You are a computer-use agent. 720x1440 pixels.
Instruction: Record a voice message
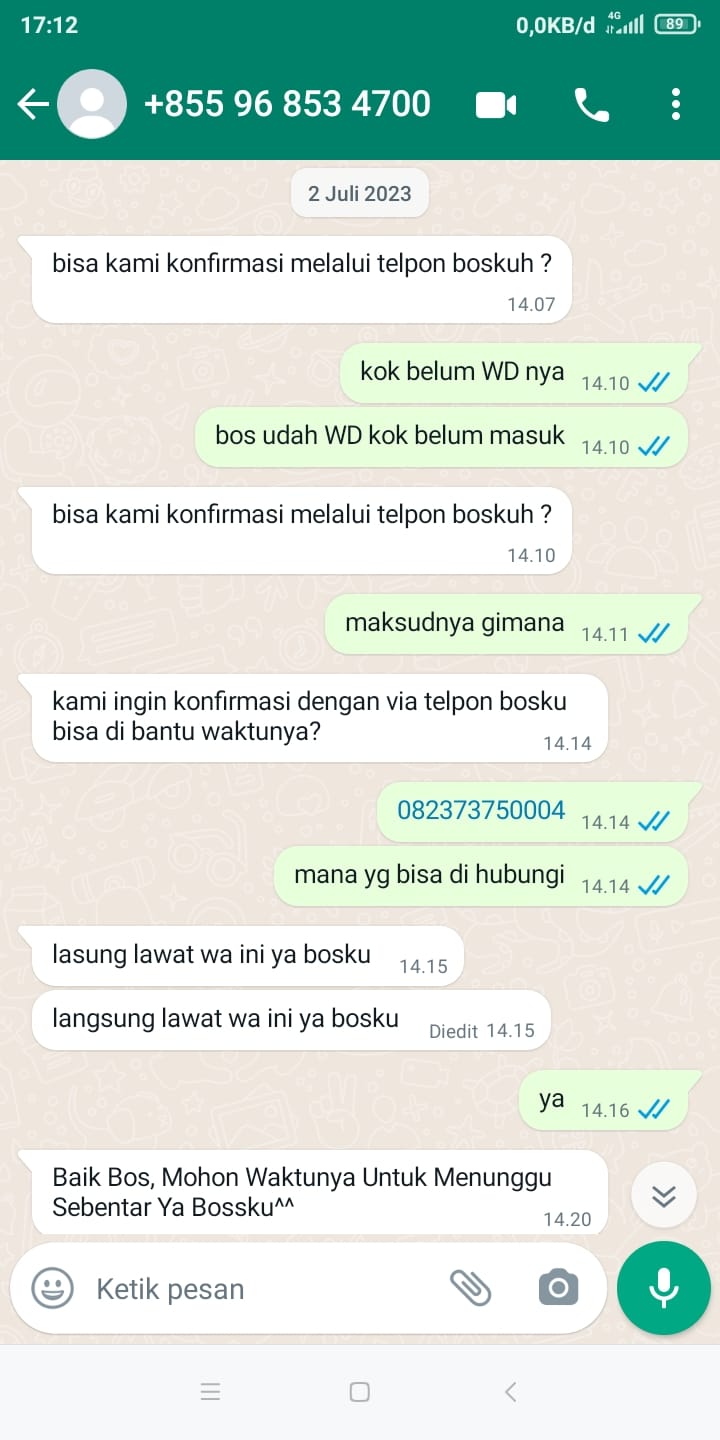point(664,1288)
